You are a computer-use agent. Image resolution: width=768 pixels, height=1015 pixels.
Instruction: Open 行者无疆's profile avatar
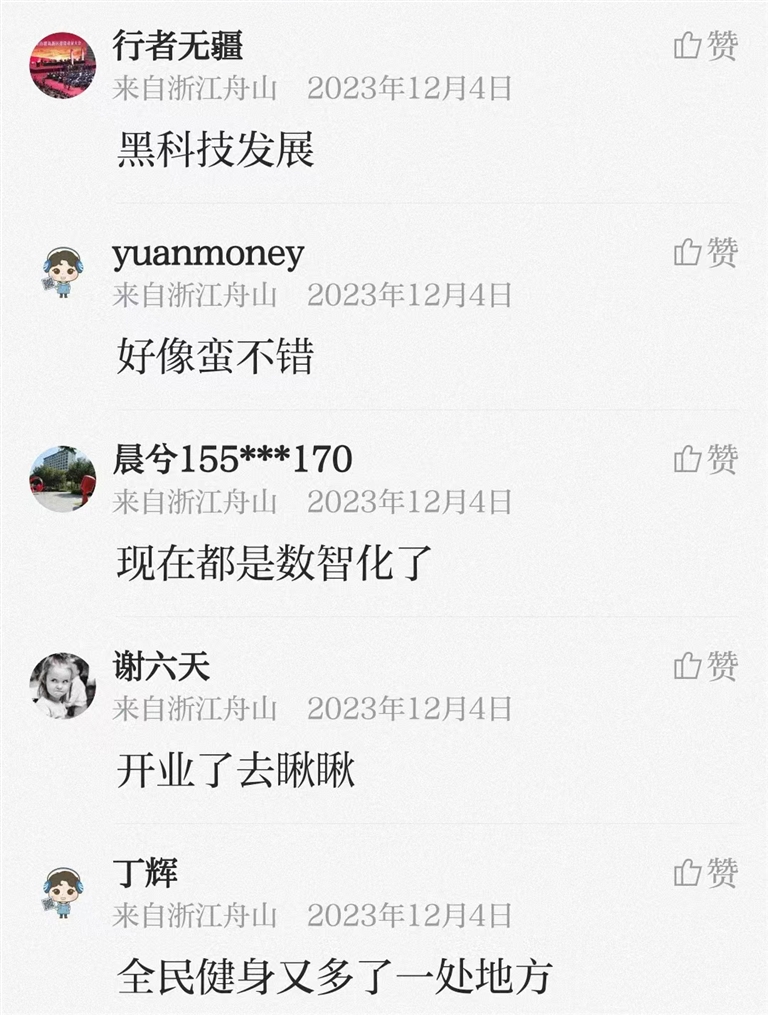pos(63,65)
